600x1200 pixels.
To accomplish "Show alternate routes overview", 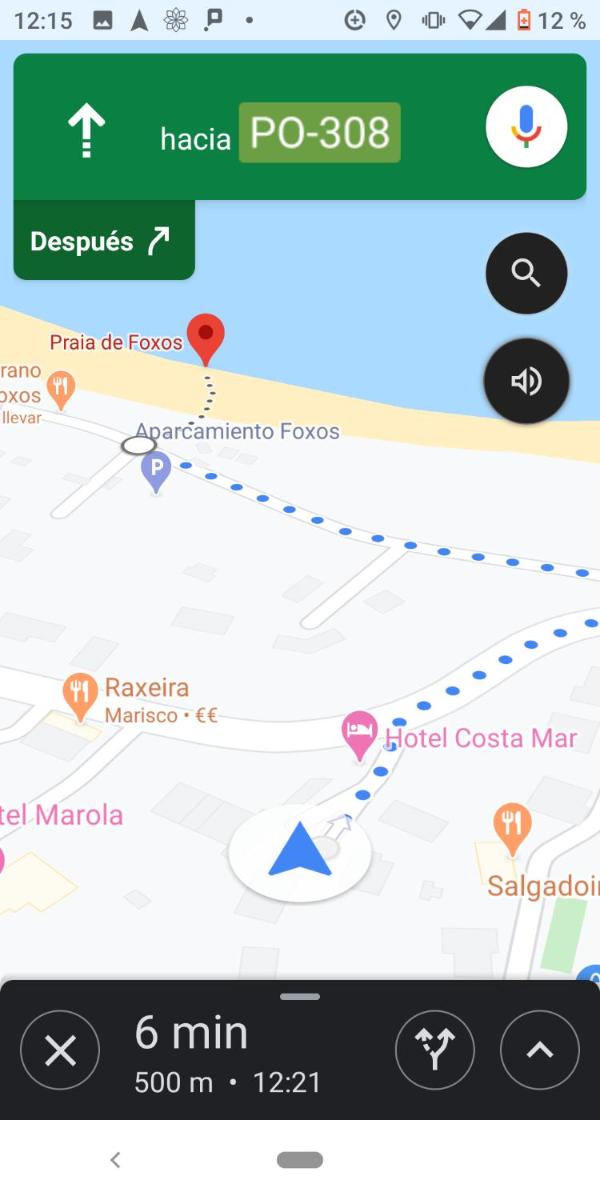I will click(x=435, y=1050).
